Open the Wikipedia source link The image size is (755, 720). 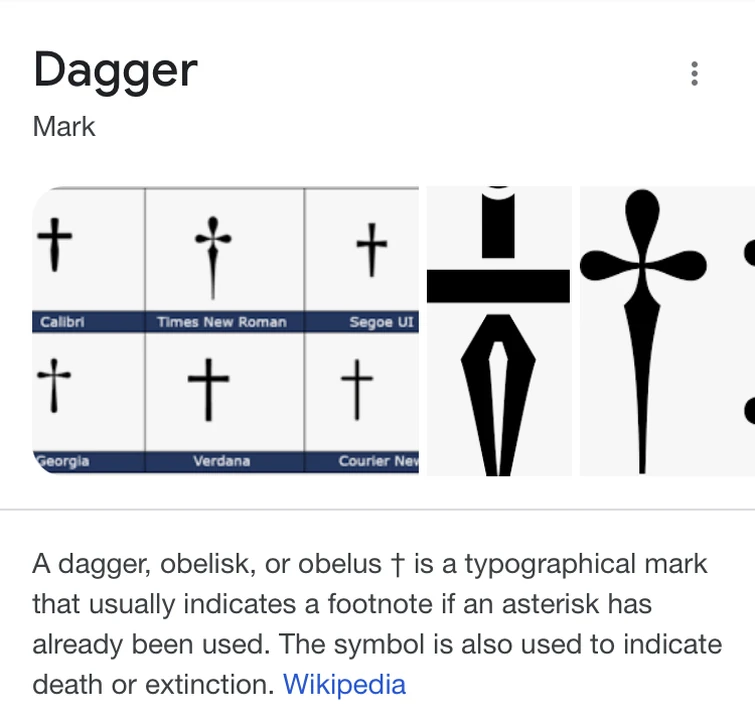pyautogui.click(x=344, y=684)
